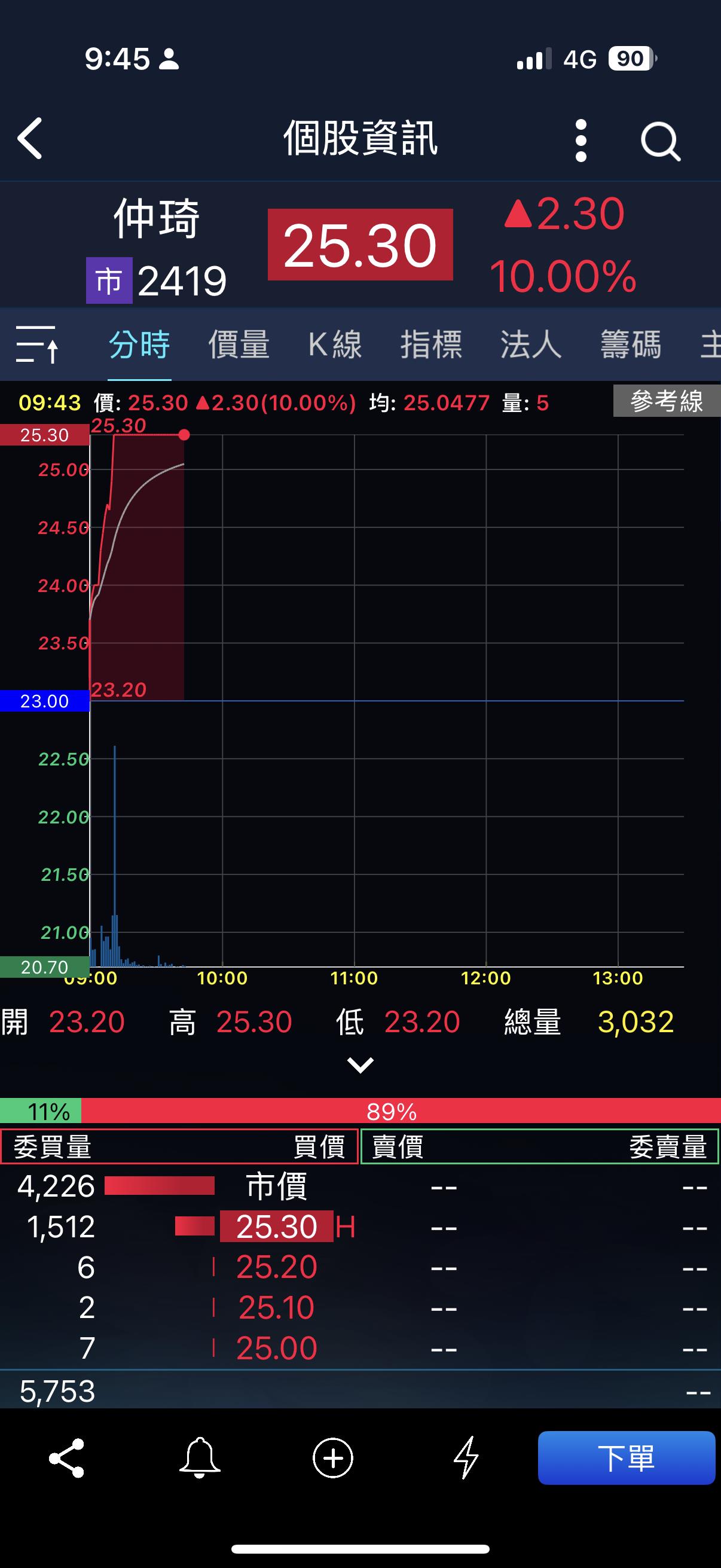Tap the current price 25.30 display
The height and width of the screenshot is (1568, 721).
(x=360, y=245)
